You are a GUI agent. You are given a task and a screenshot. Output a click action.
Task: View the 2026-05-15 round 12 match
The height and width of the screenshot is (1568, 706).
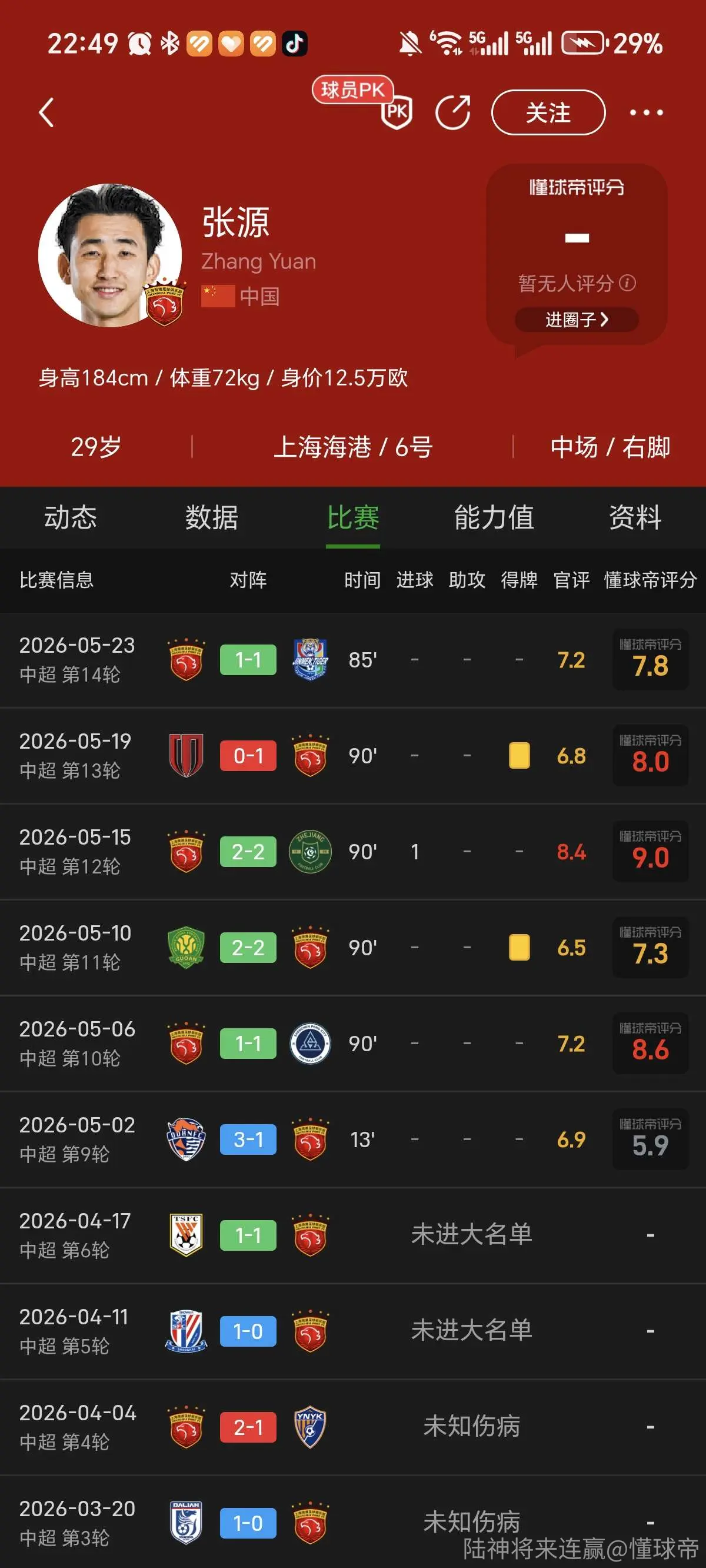pyautogui.click(x=353, y=852)
